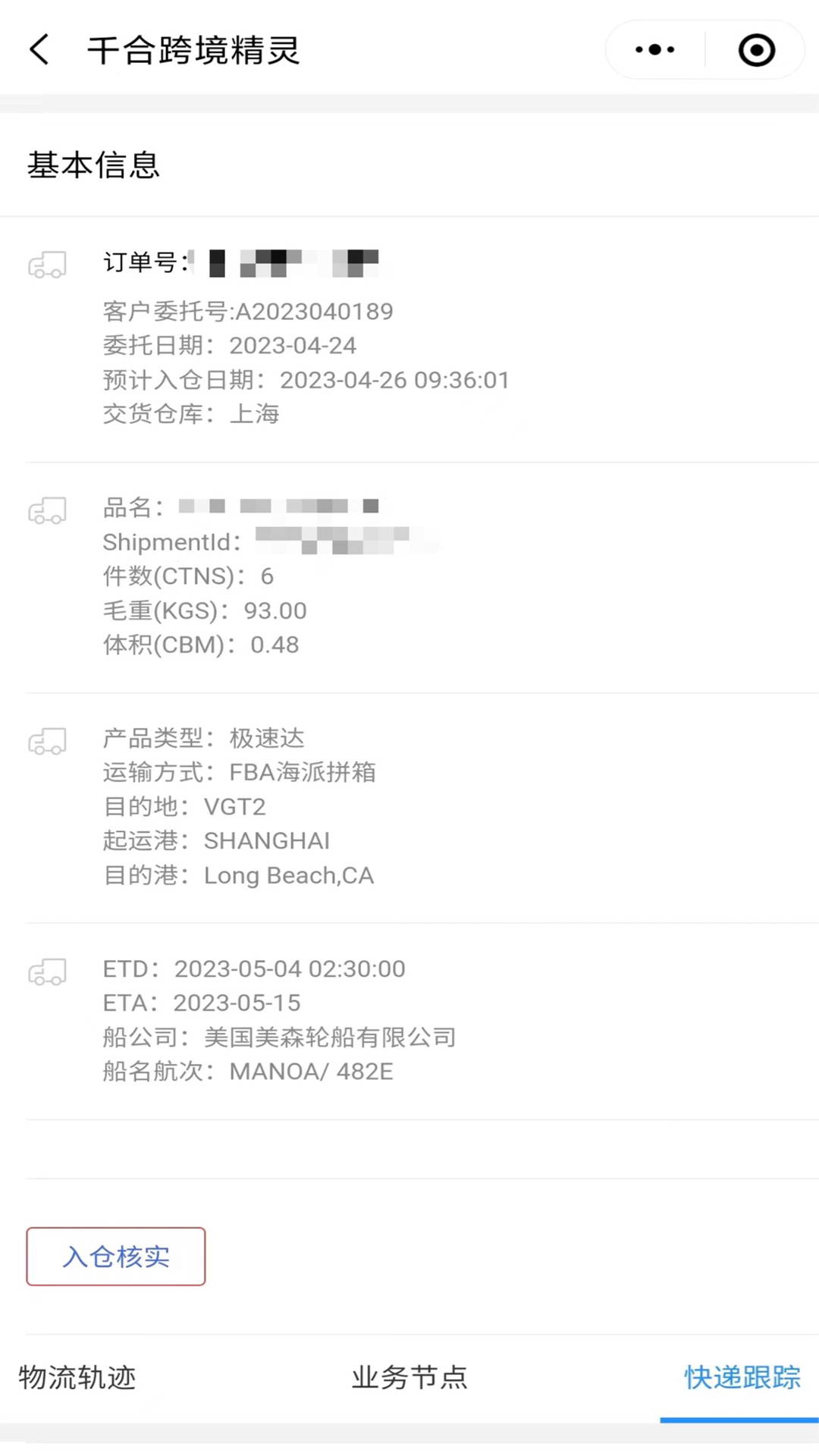
Task: Tap the 入仓核实 verification button
Action: tap(115, 1257)
